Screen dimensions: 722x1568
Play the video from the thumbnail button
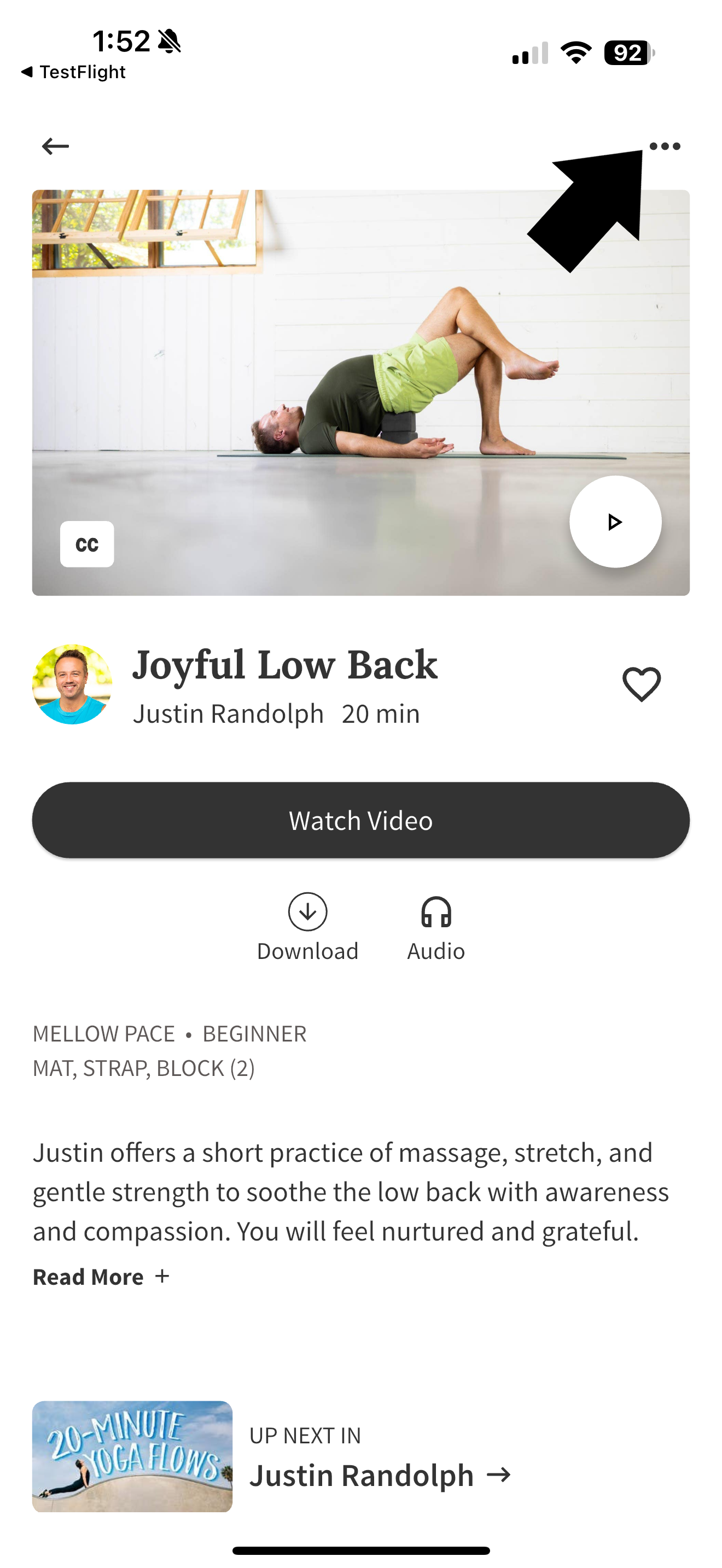tap(615, 522)
